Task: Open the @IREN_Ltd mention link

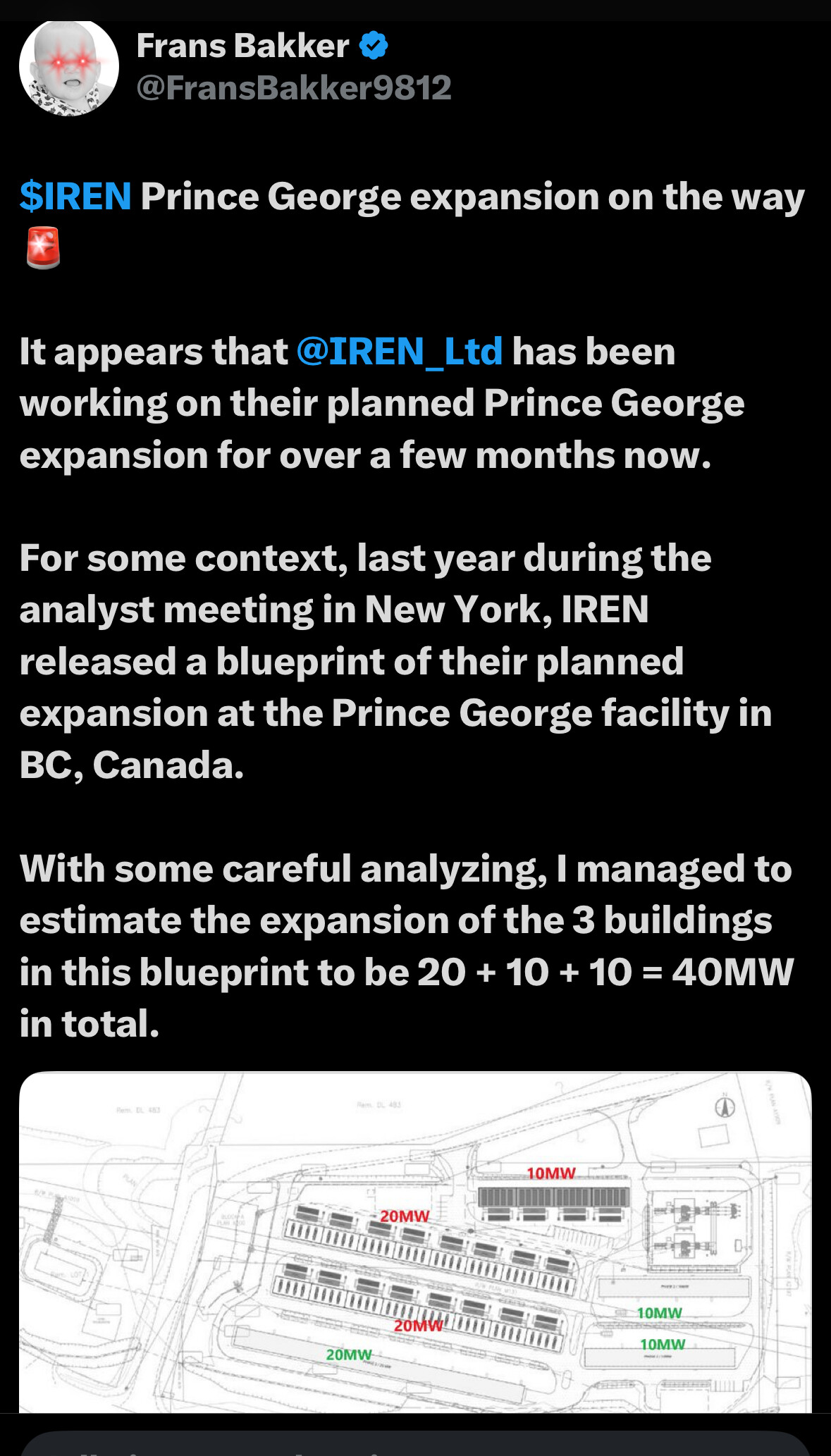Action: 399,351
